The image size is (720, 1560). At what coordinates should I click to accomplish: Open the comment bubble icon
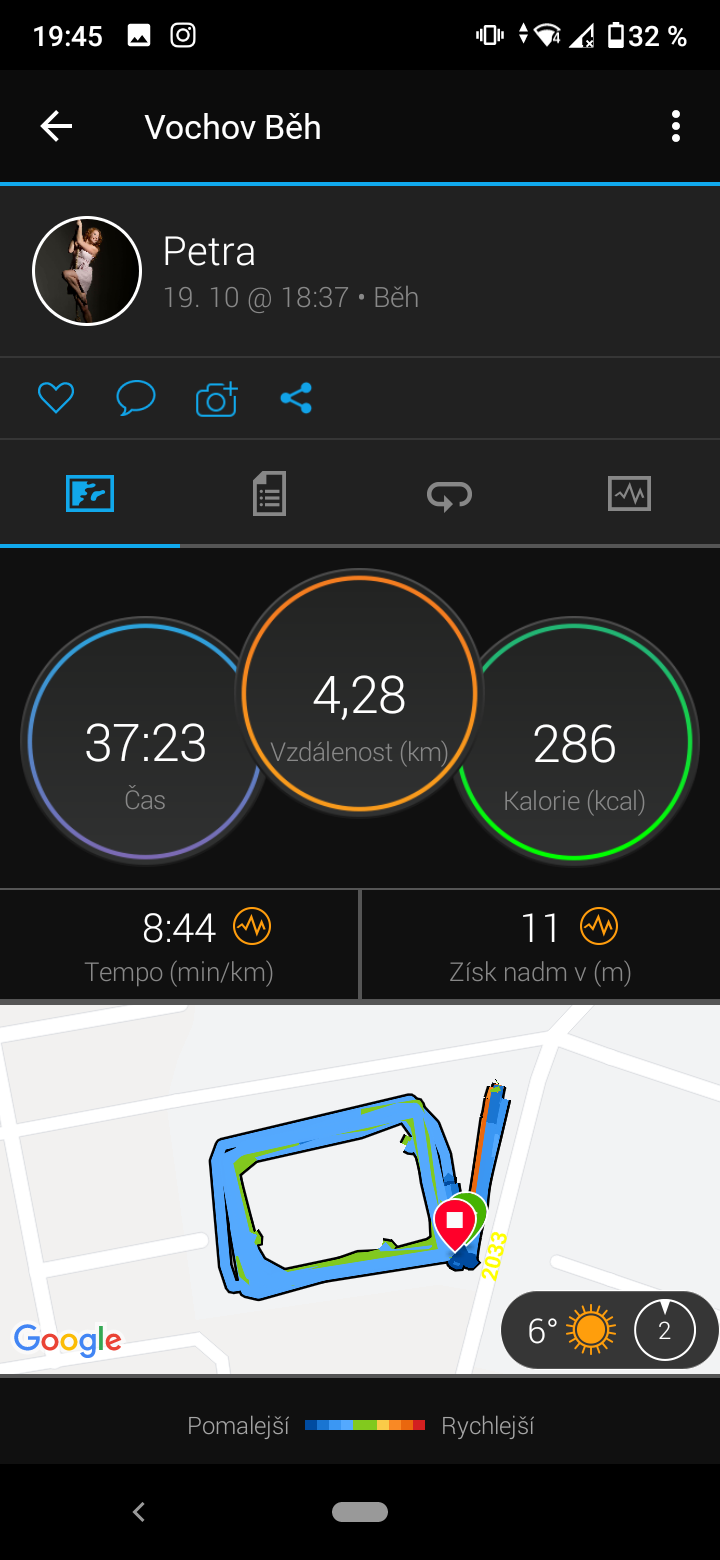point(136,398)
